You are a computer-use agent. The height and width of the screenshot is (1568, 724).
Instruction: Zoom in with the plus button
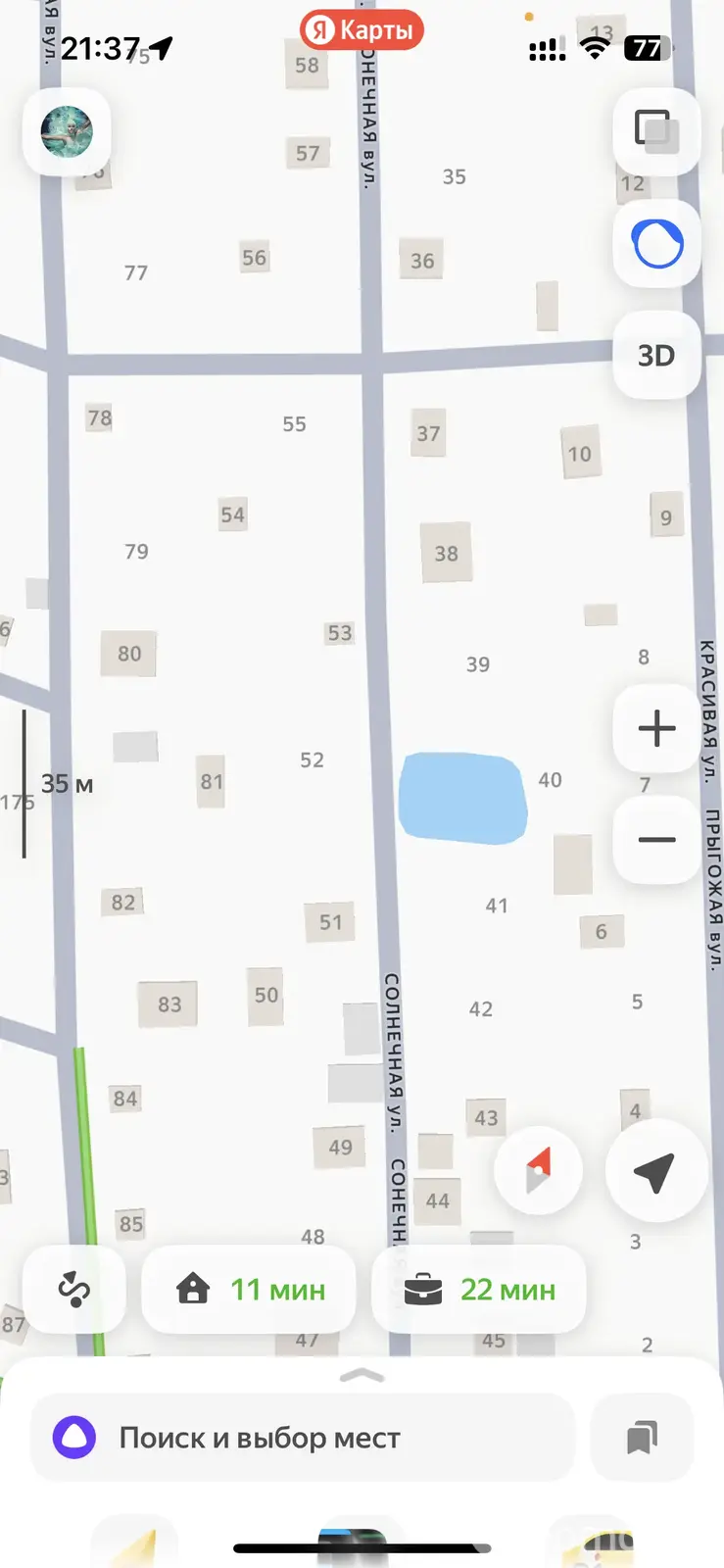(656, 728)
